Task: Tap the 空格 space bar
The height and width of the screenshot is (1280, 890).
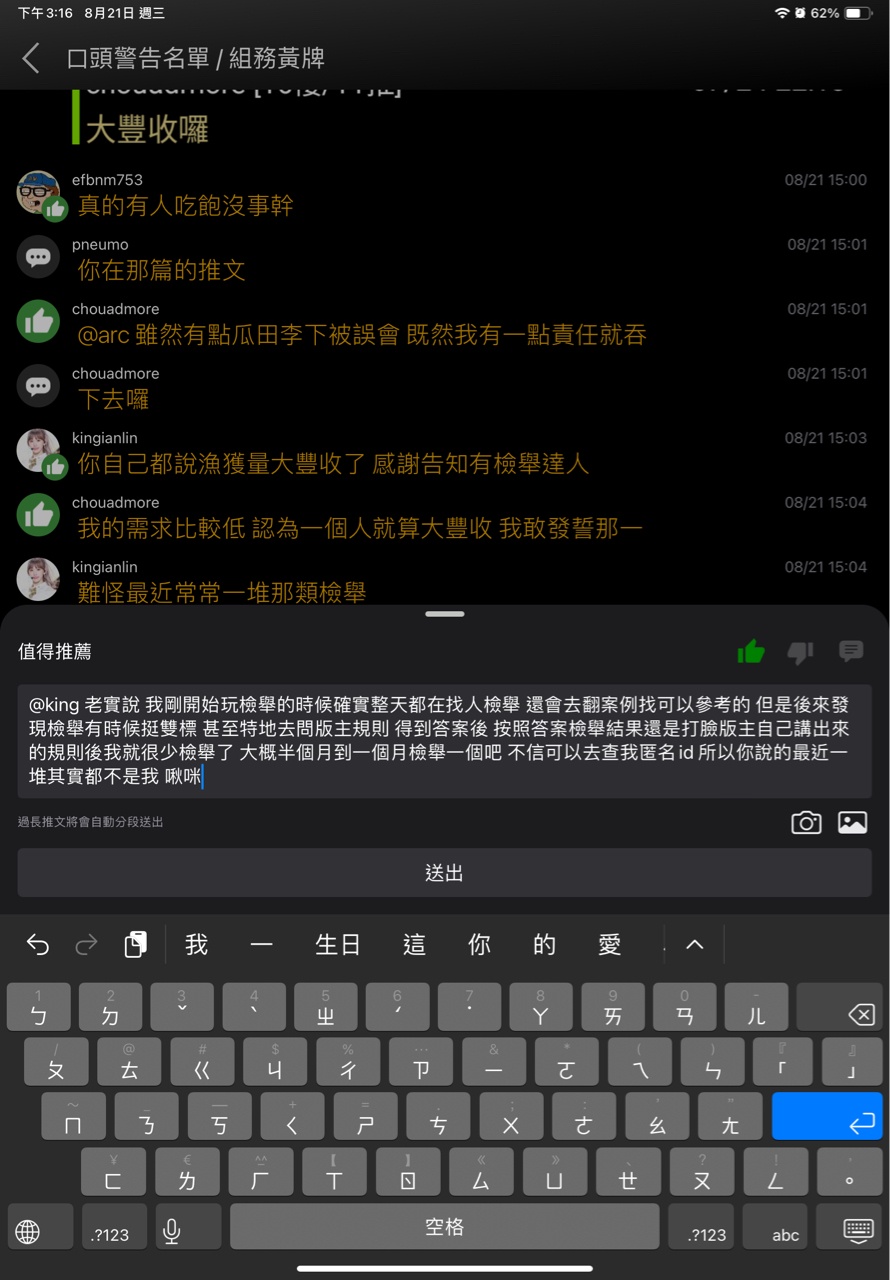Action: pos(444,1227)
